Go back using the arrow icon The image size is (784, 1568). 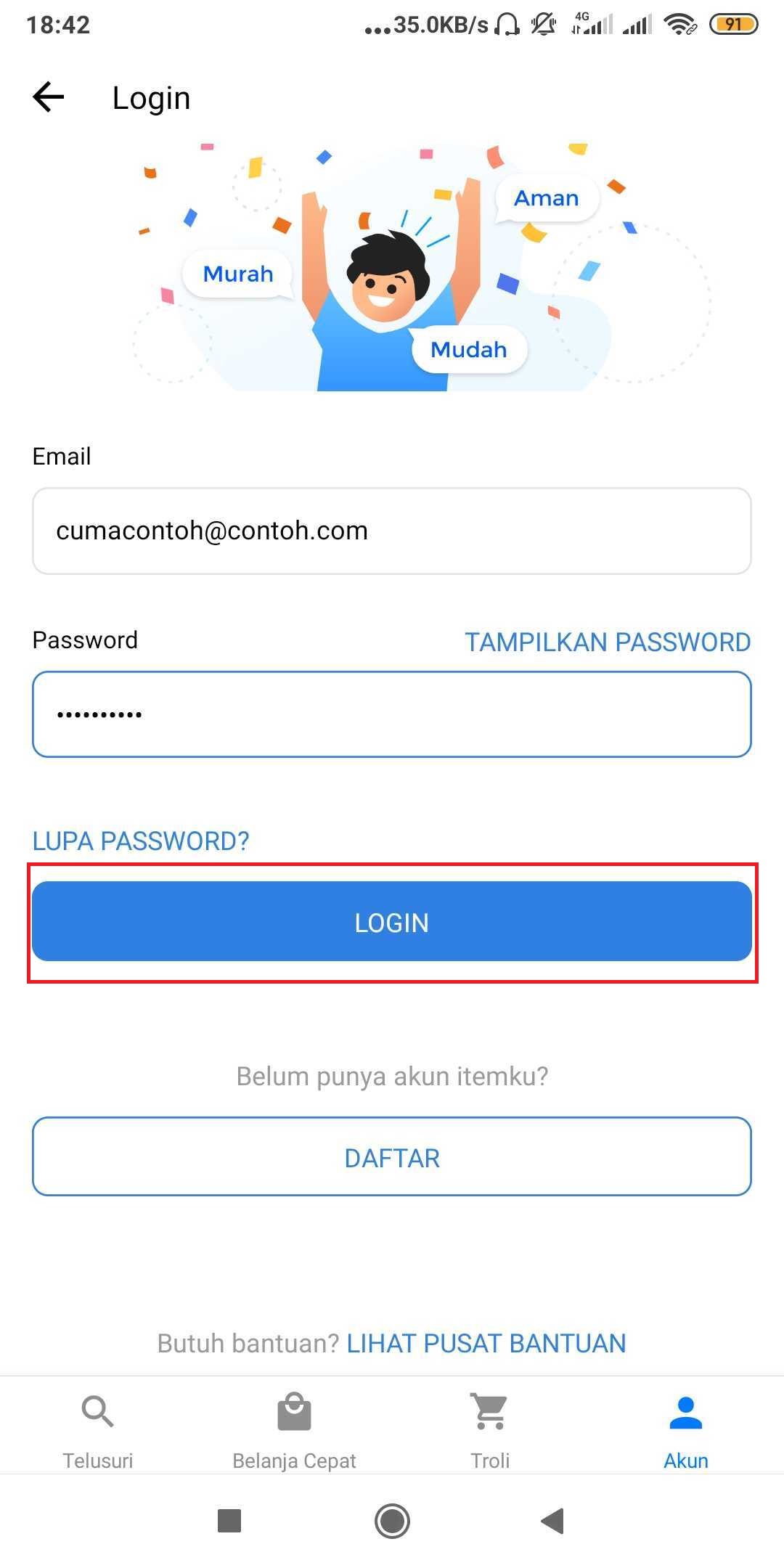click(49, 97)
